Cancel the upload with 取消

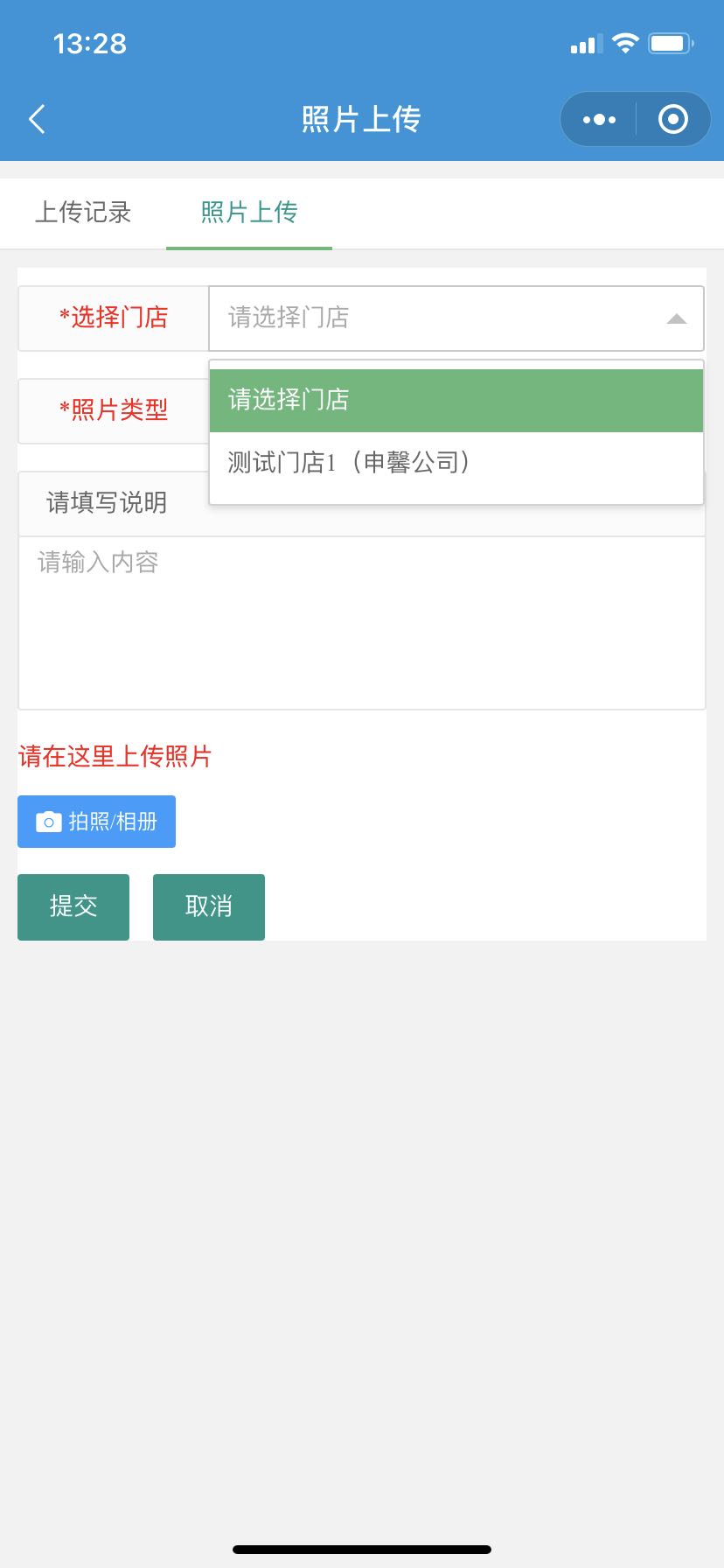[209, 906]
